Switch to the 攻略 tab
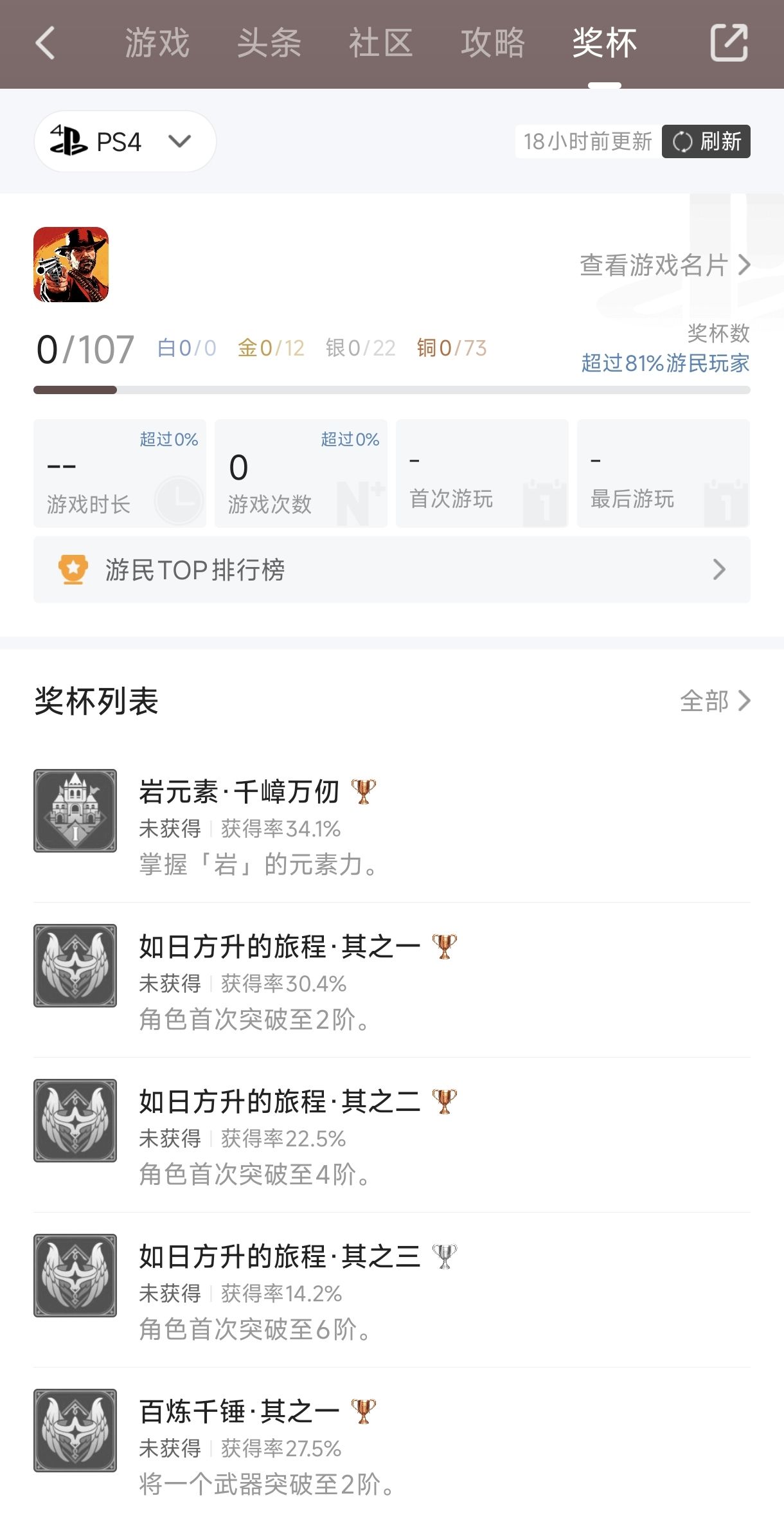The width and height of the screenshot is (784, 1518). (492, 44)
